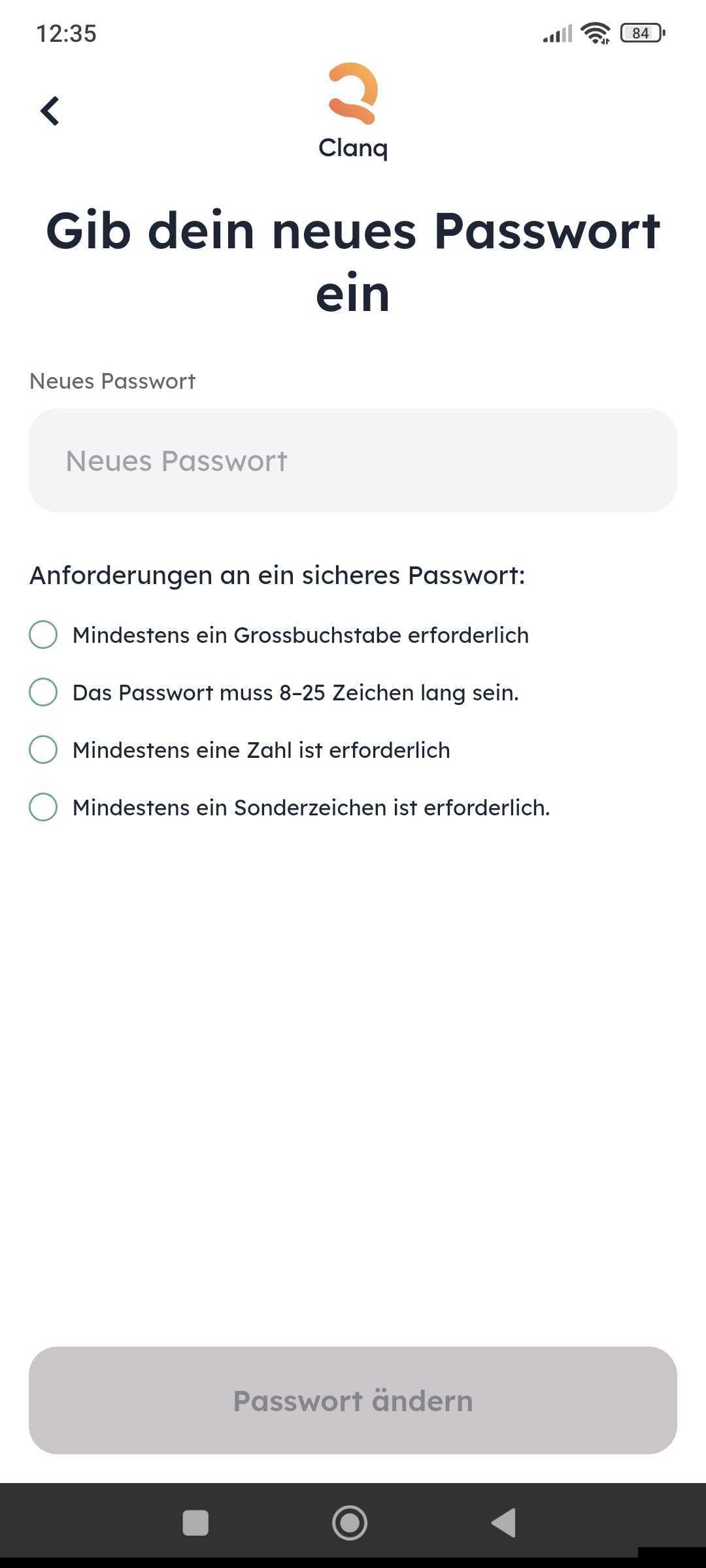Viewport: 706px width, 1568px height.
Task: Tap the system back triangle
Action: (504, 1522)
